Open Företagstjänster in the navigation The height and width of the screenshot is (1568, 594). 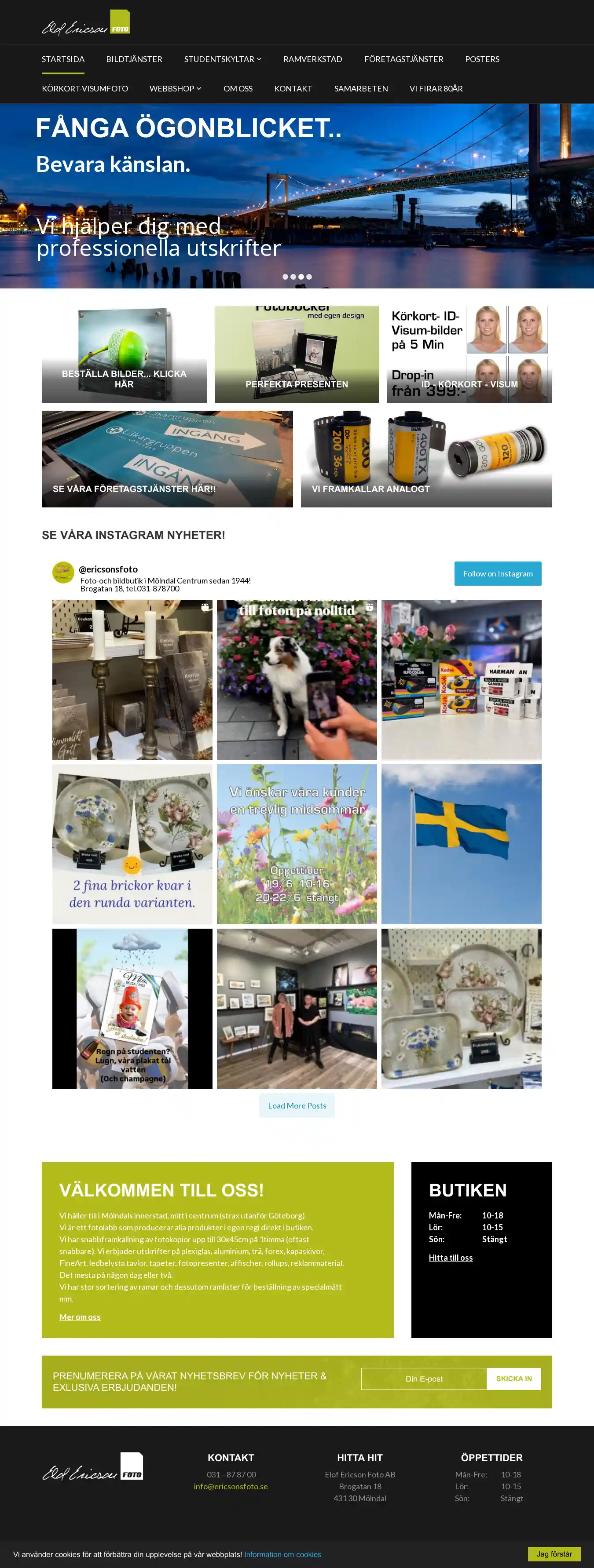(403, 59)
